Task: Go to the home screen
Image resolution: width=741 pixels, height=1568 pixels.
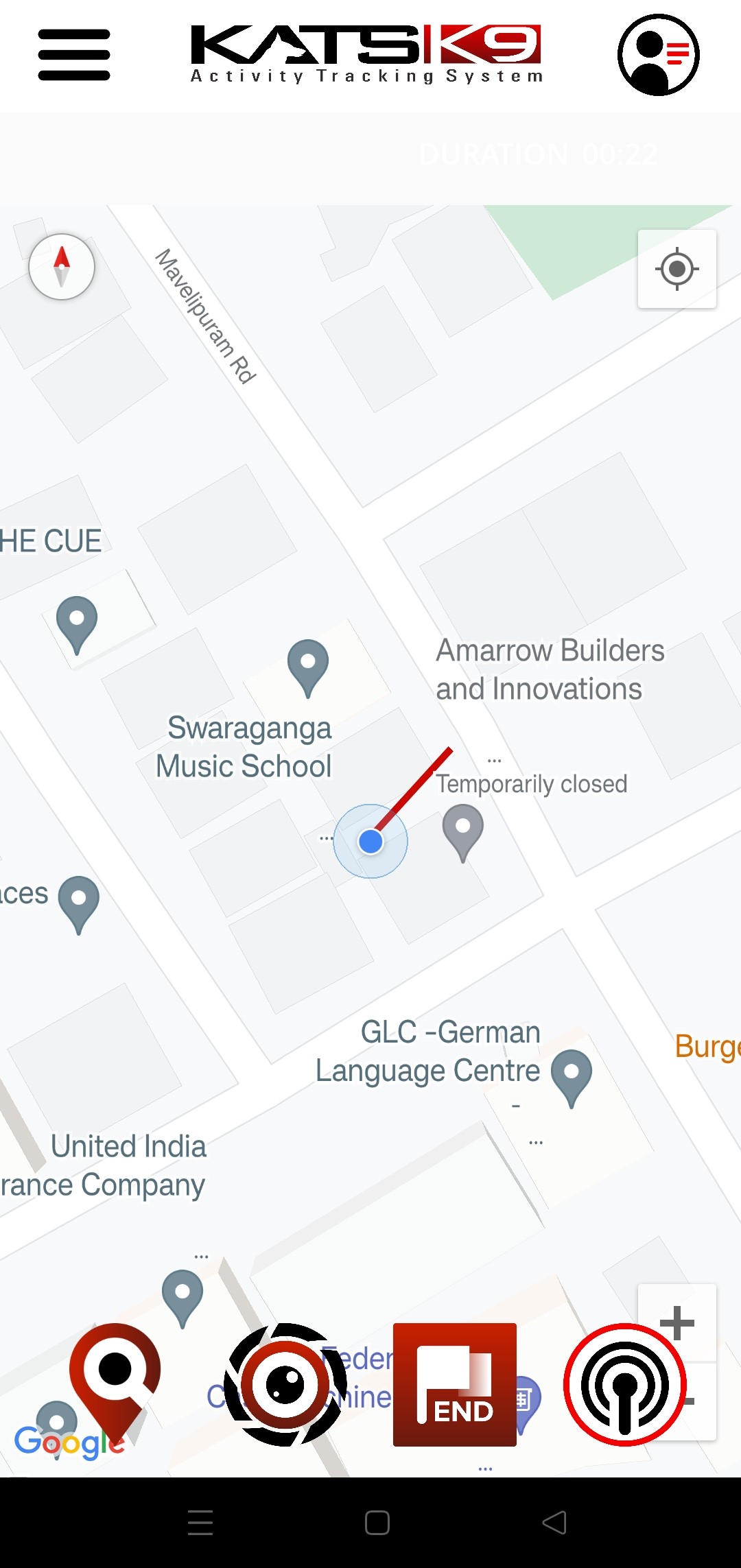Action: (x=377, y=1523)
